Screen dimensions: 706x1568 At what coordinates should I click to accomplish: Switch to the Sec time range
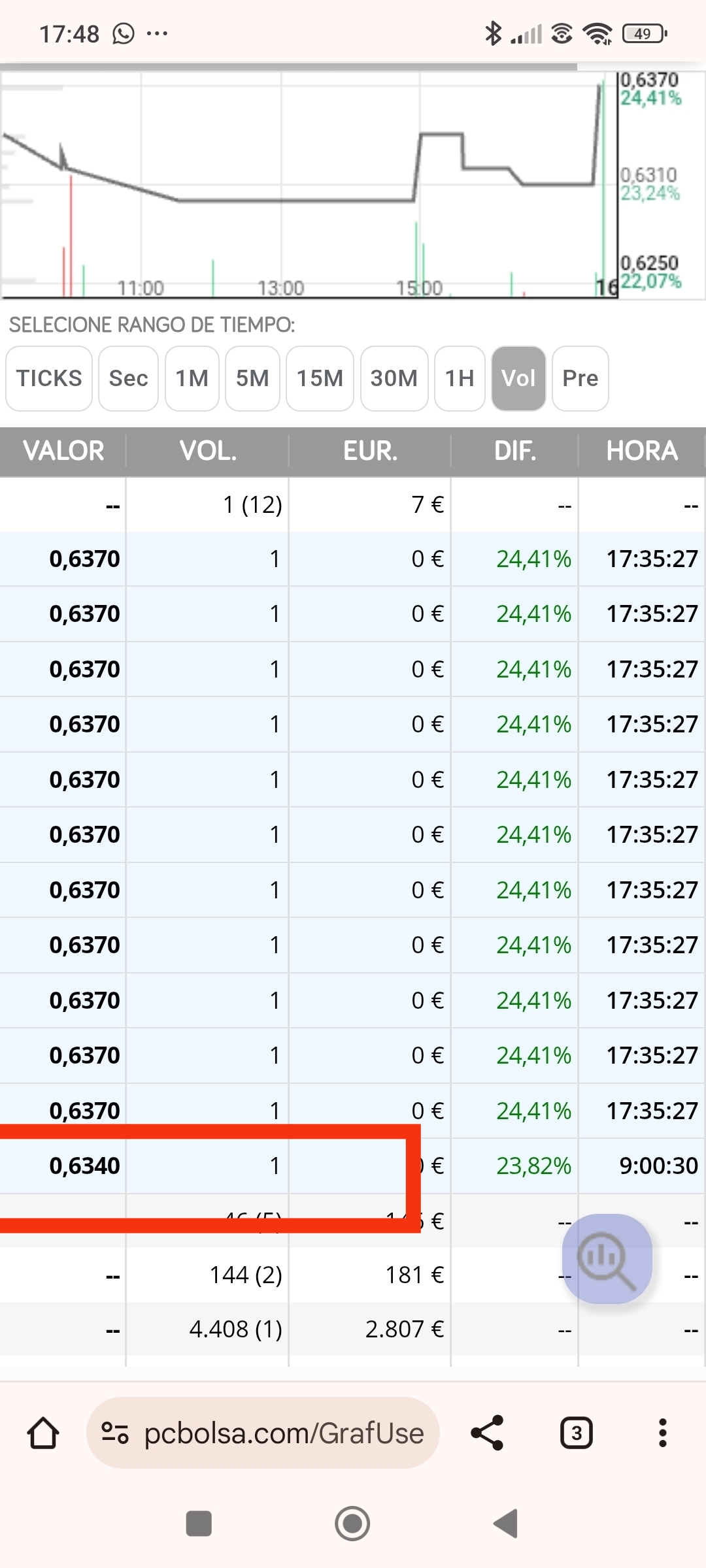(128, 378)
